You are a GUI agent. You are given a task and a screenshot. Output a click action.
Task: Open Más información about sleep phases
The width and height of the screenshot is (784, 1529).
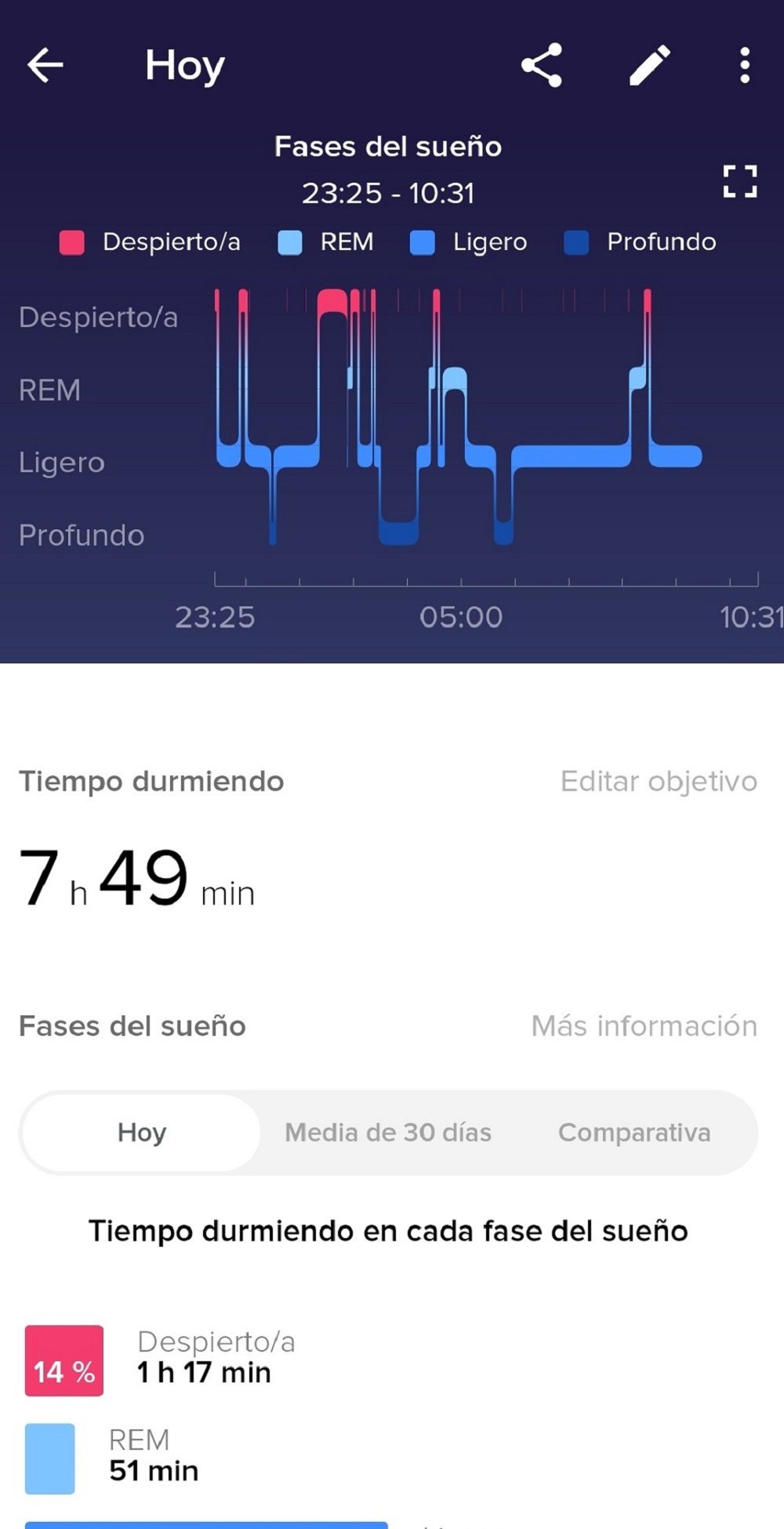pyautogui.click(x=644, y=1026)
